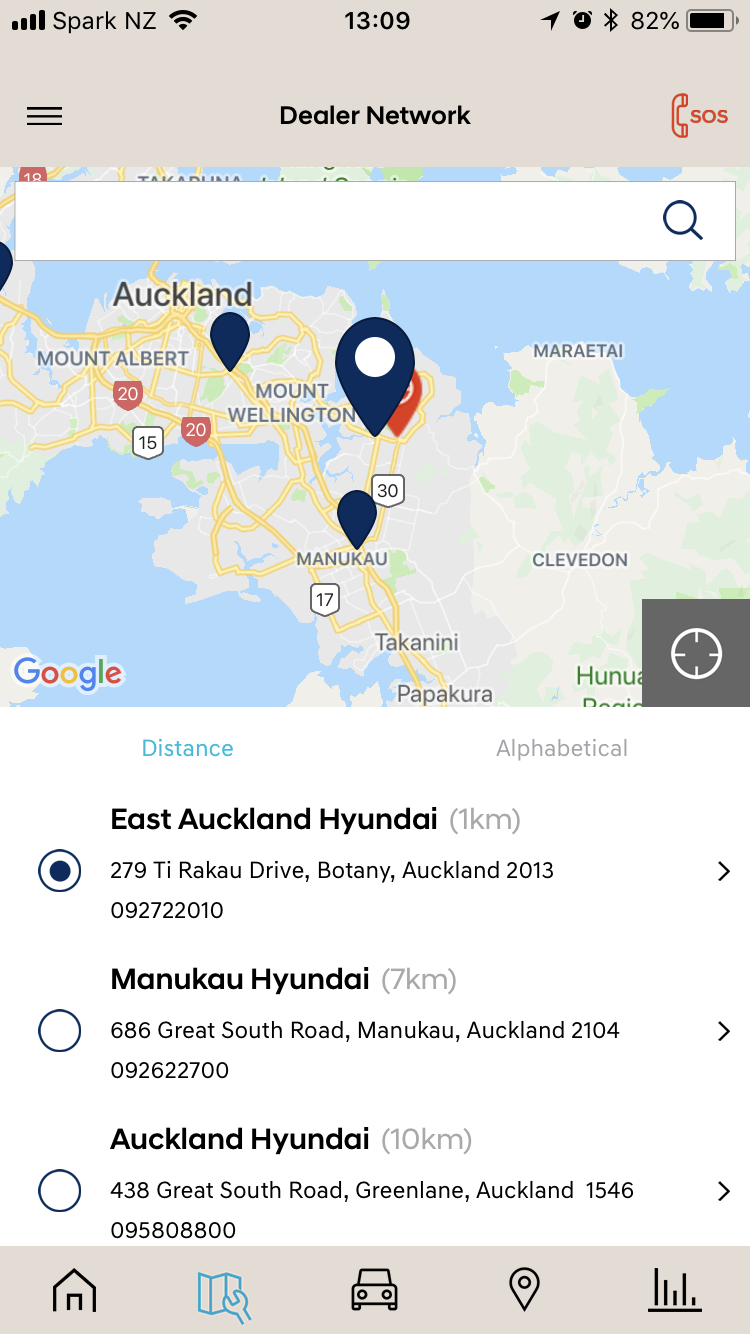Open the hamburger menu
750x1334 pixels.
click(x=44, y=116)
